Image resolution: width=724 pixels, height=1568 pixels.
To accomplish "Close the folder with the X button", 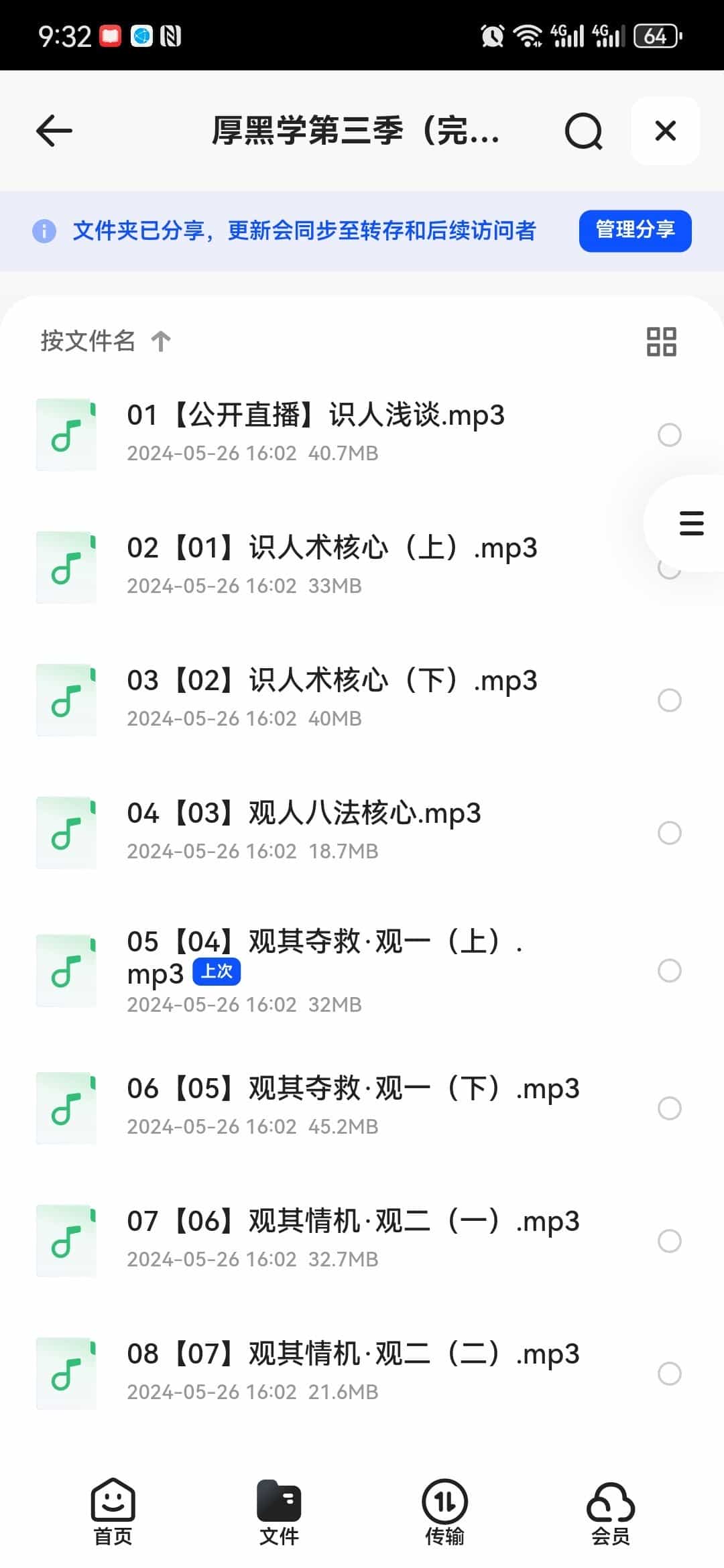I will (665, 131).
